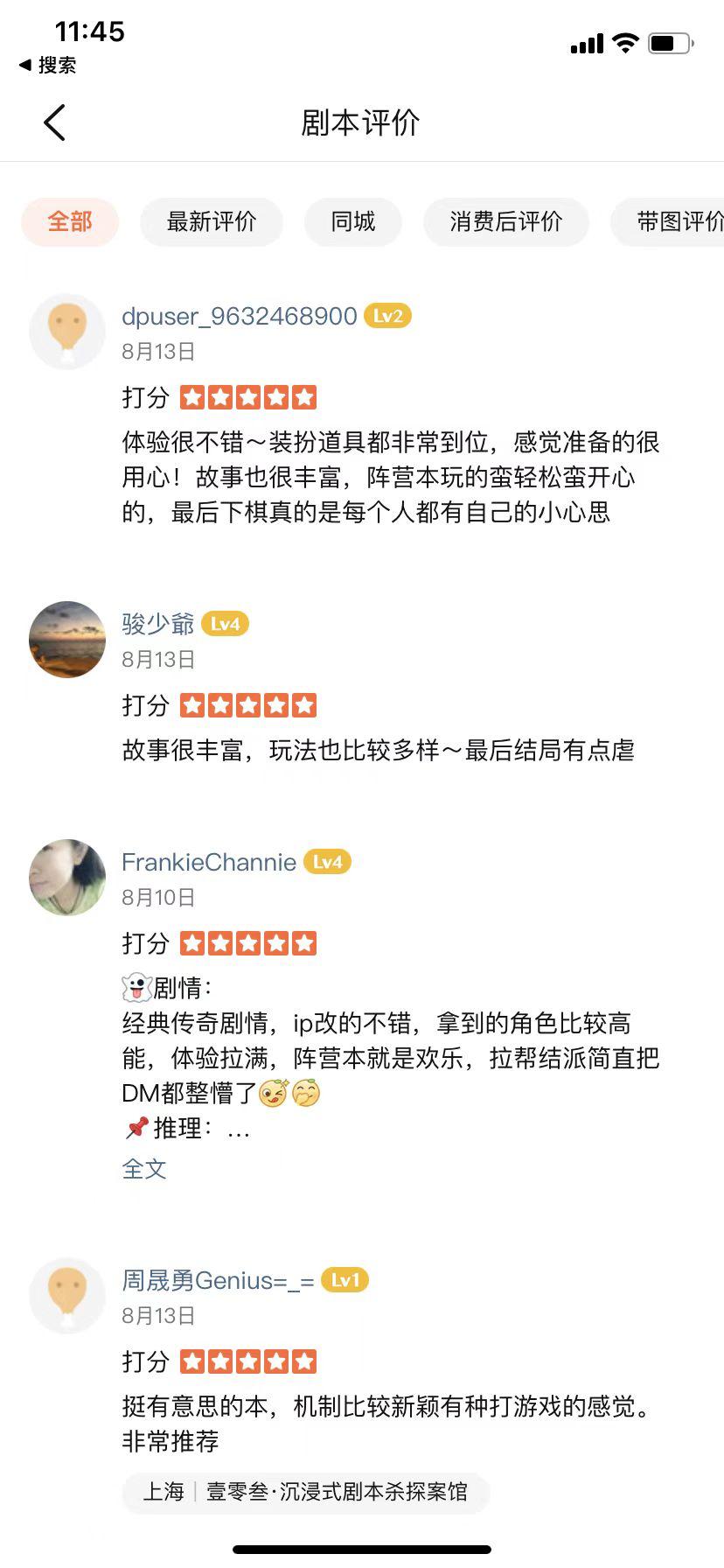Switch to the 最新评价 filter
The width and height of the screenshot is (724, 1568).
pyautogui.click(x=212, y=221)
